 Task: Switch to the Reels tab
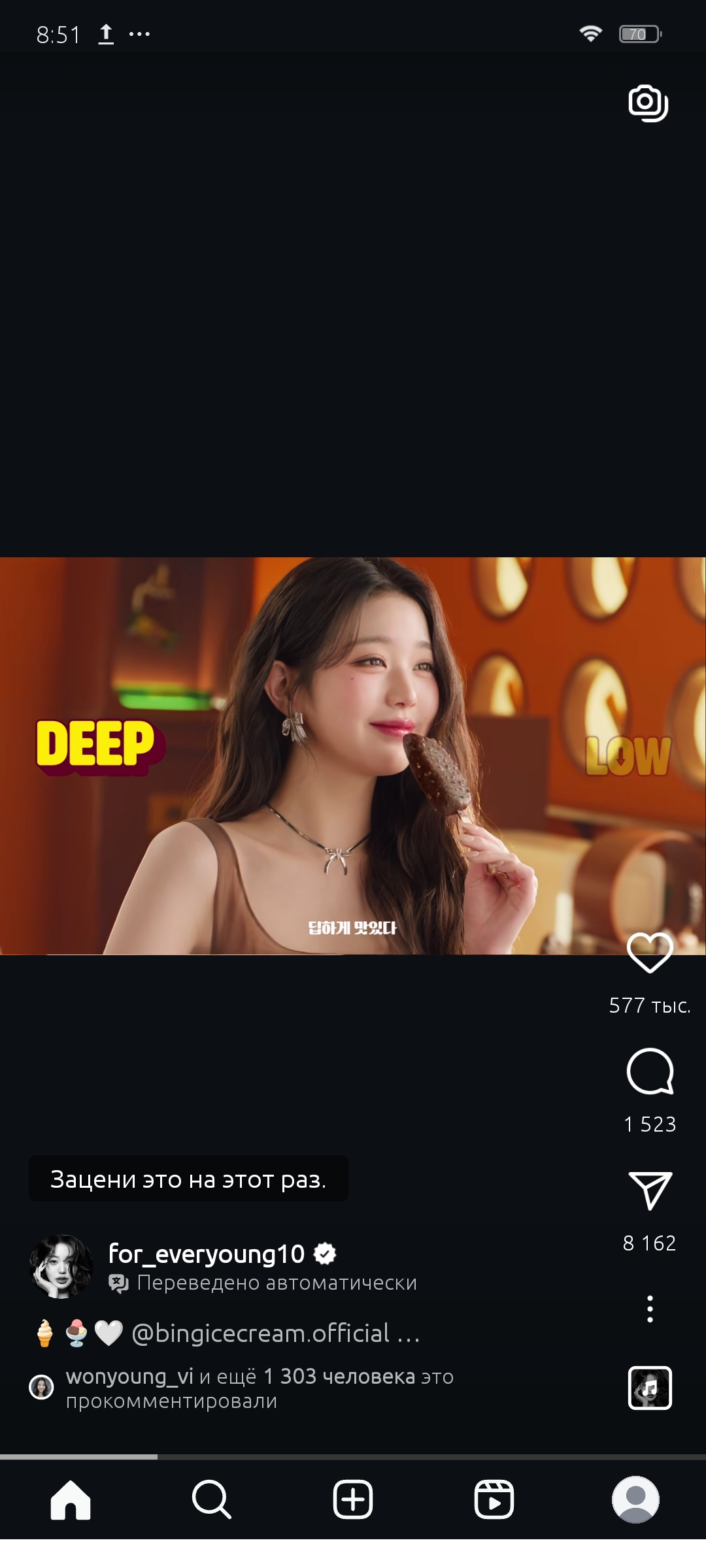[x=494, y=1500]
